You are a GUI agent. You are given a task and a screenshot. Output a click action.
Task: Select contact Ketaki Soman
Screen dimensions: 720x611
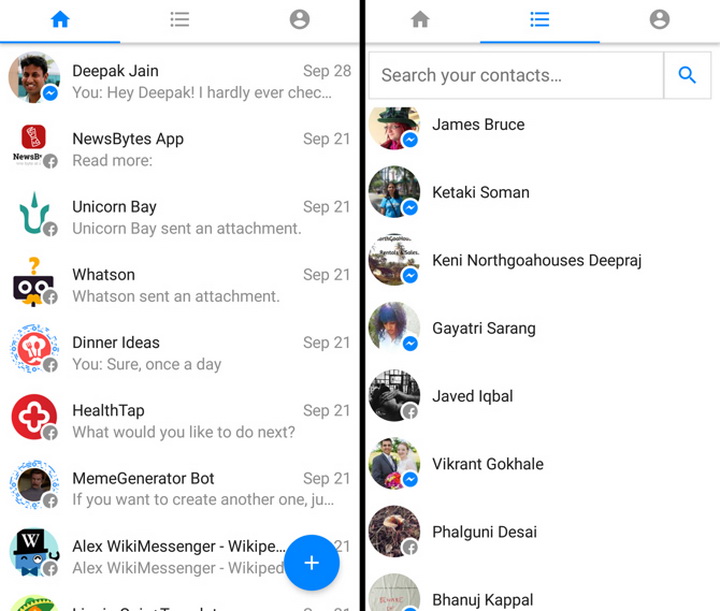(480, 192)
